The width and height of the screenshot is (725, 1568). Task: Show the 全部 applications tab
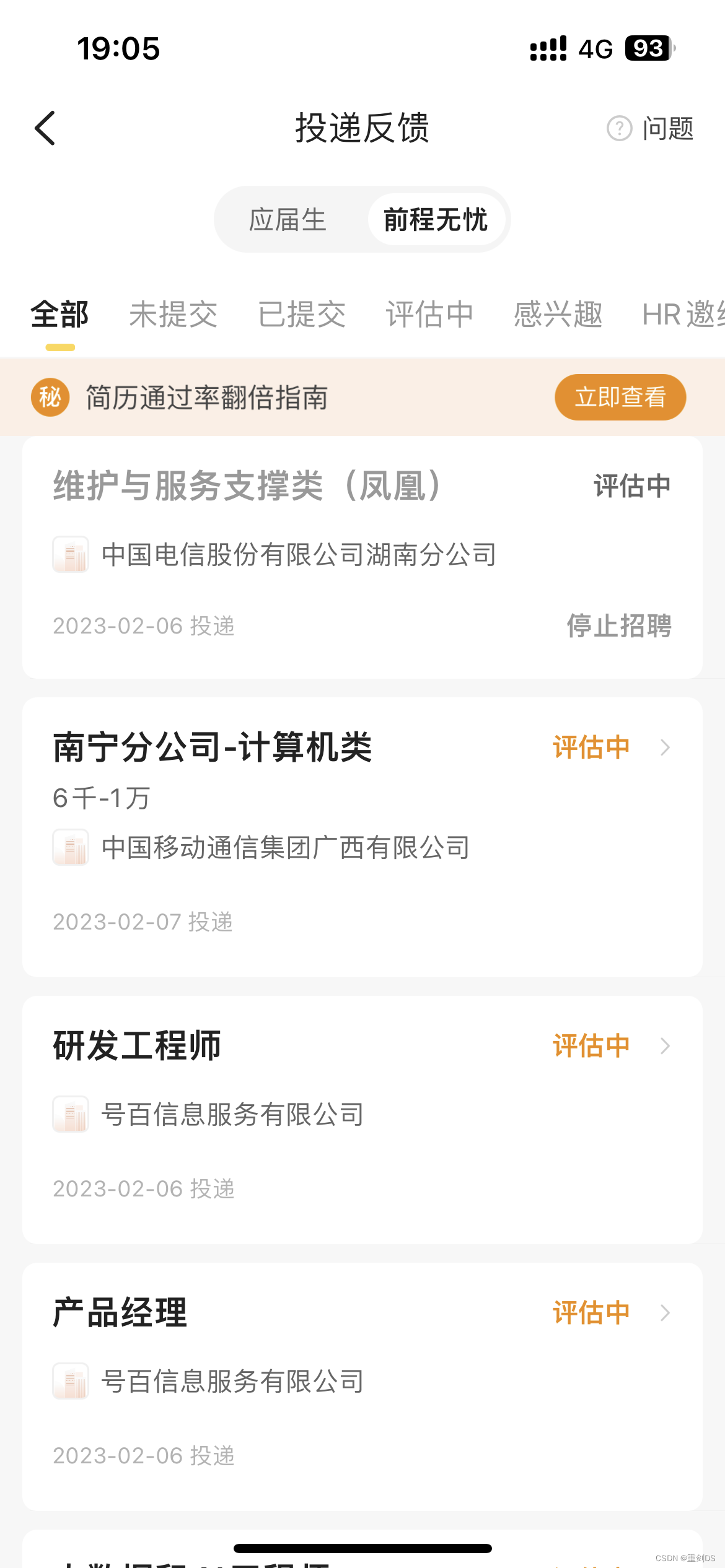[59, 315]
